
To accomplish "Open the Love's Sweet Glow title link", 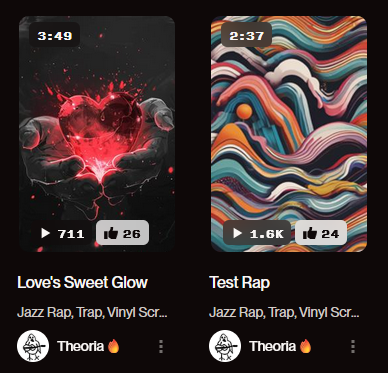I will coord(82,282).
